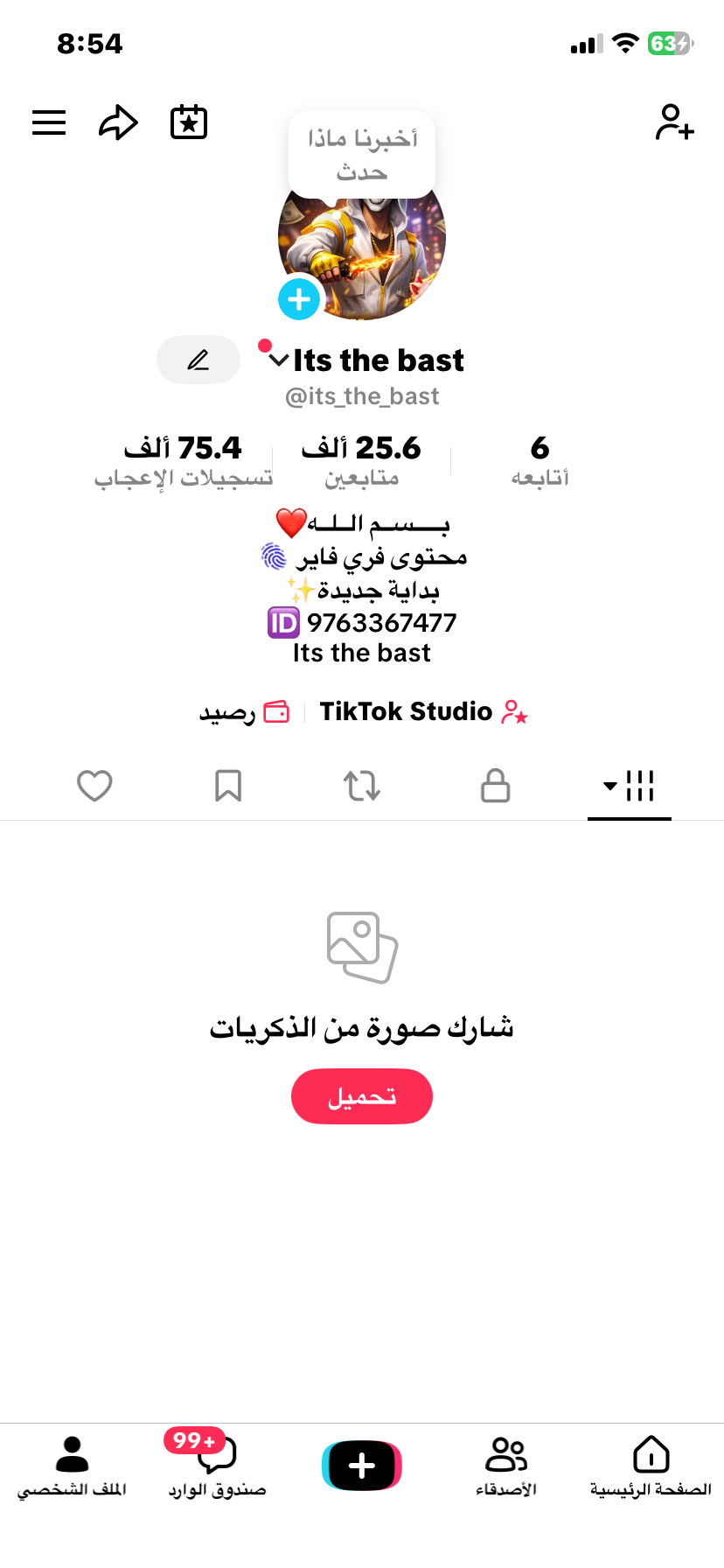Dismiss the أخبرنا ماذا حدث tooltip bubble

[361, 153]
